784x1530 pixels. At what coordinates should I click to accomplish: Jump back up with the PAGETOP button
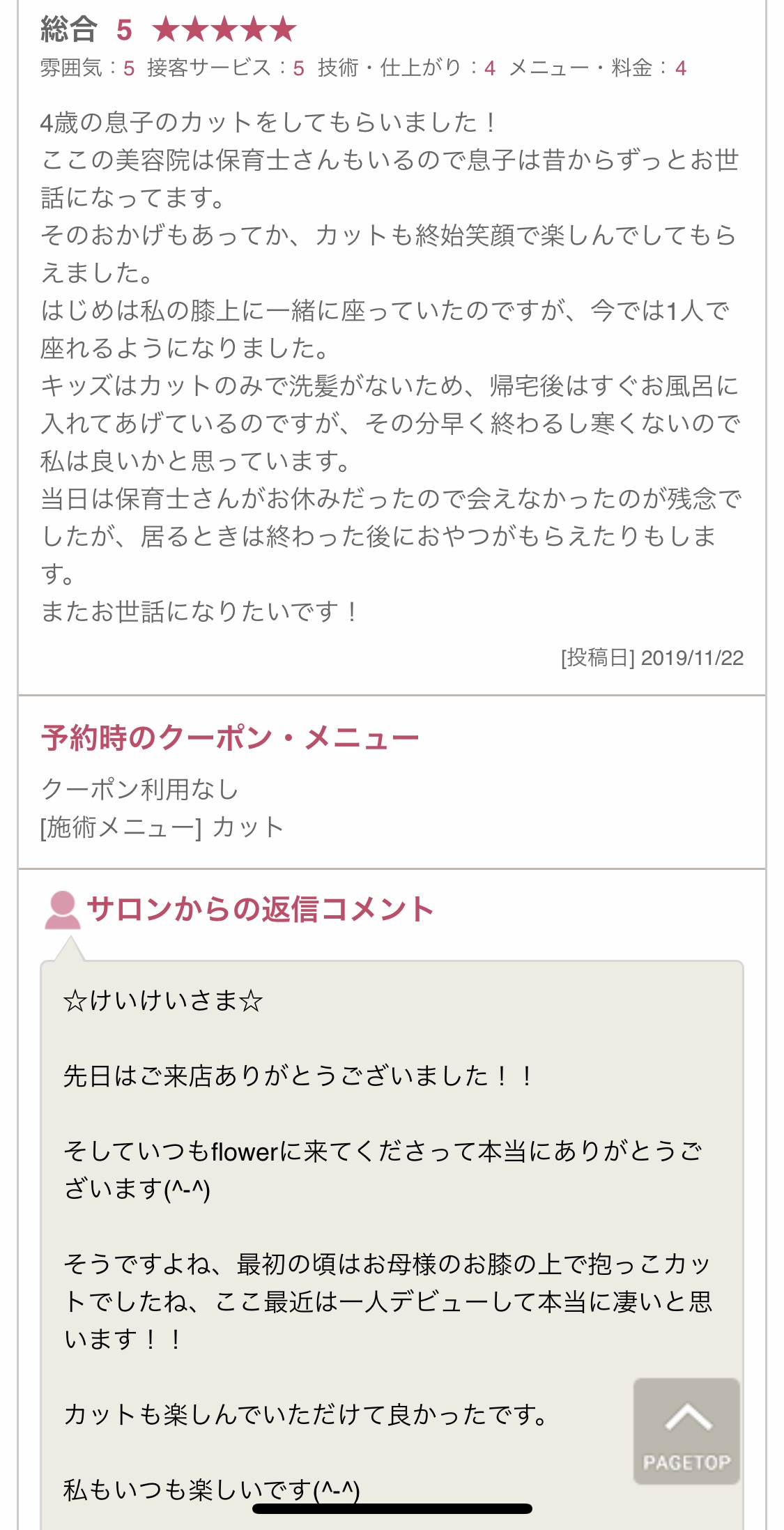point(686,1430)
